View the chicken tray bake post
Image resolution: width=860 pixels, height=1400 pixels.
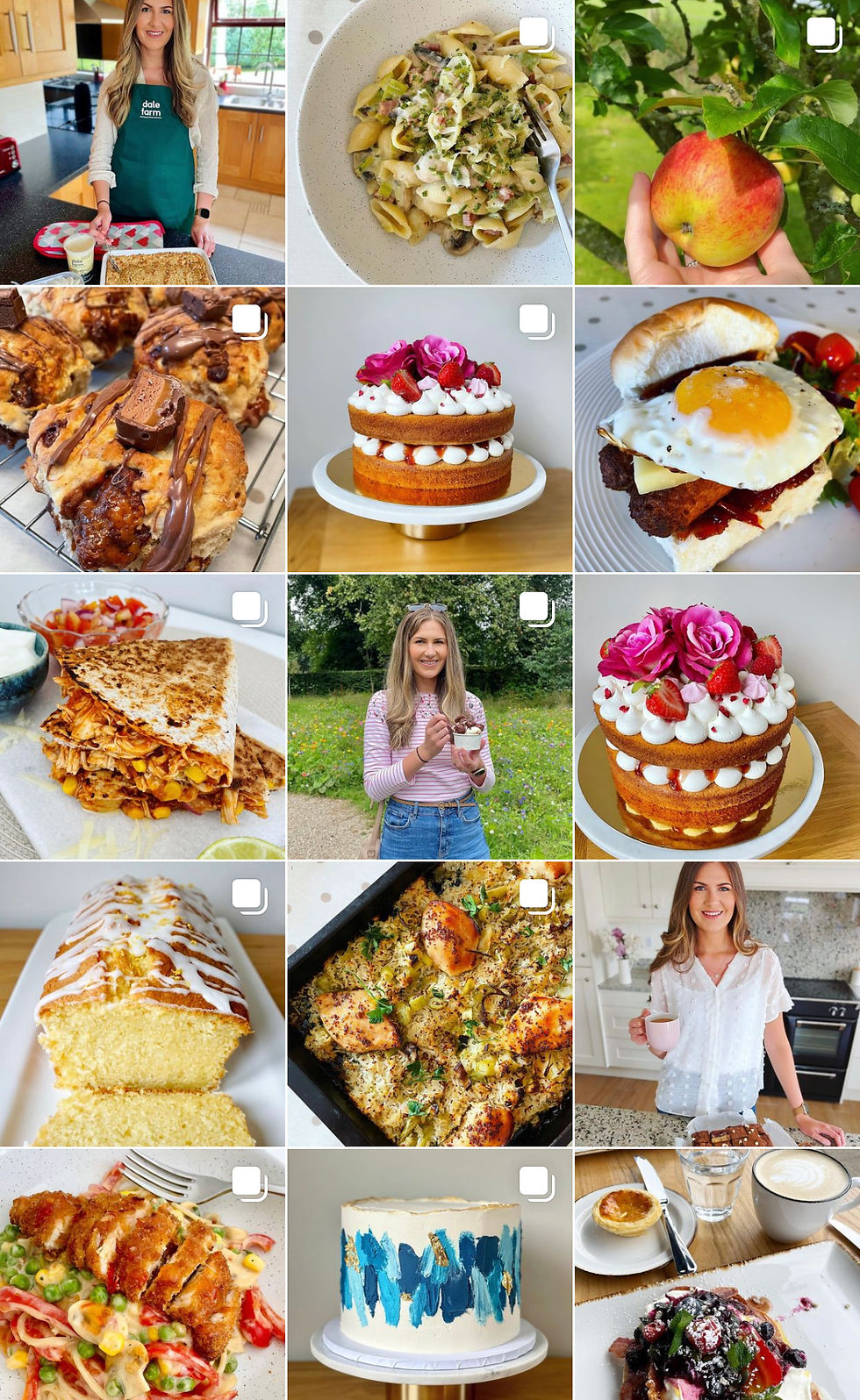pyautogui.click(x=430, y=1004)
